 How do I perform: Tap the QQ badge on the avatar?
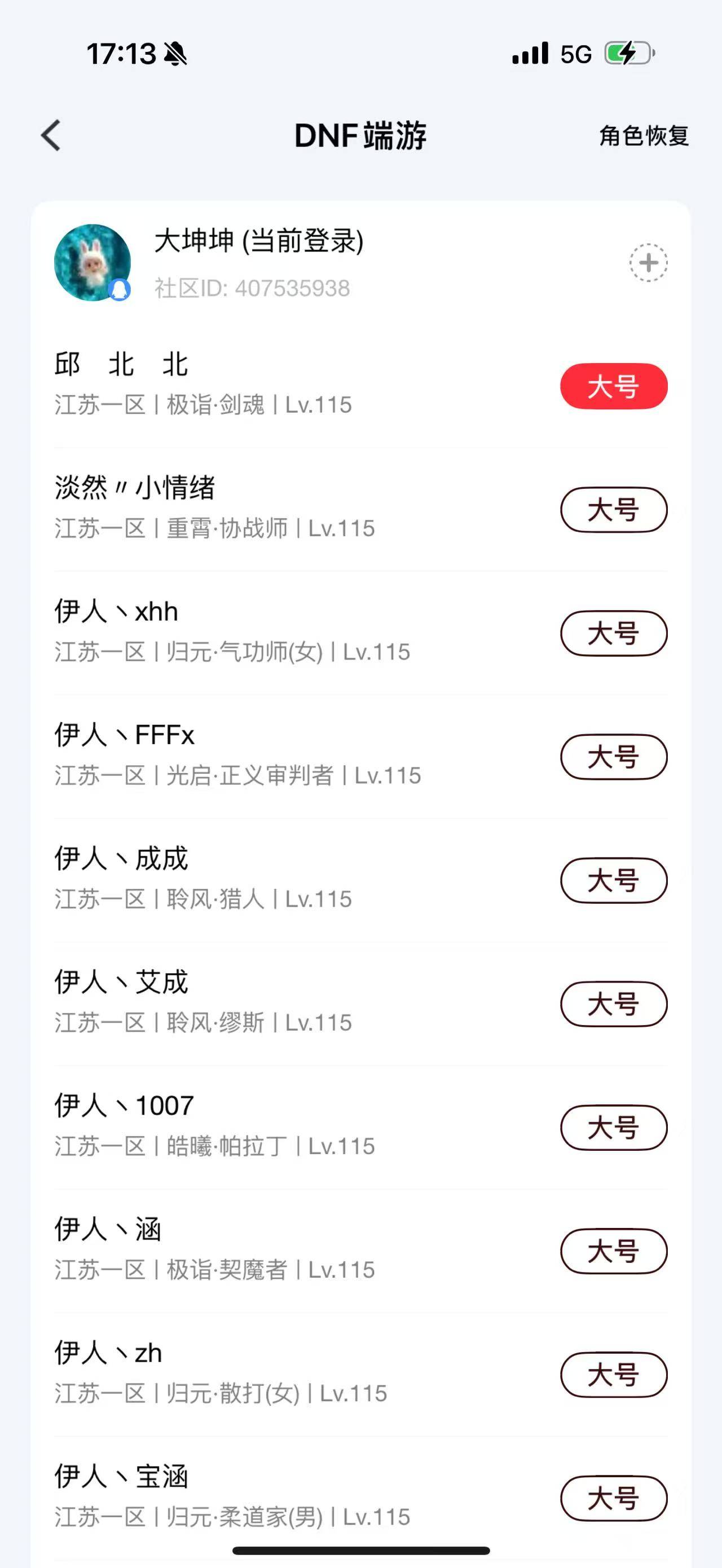[x=120, y=291]
